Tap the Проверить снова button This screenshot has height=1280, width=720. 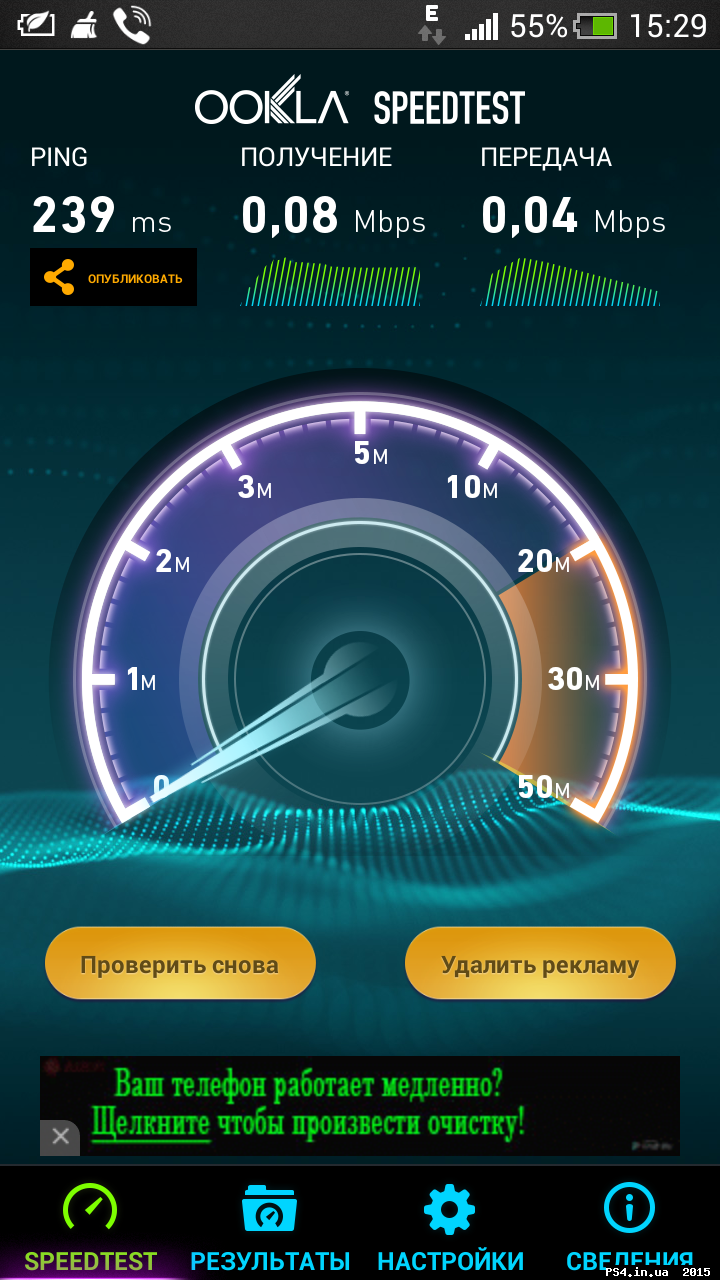click(x=180, y=962)
